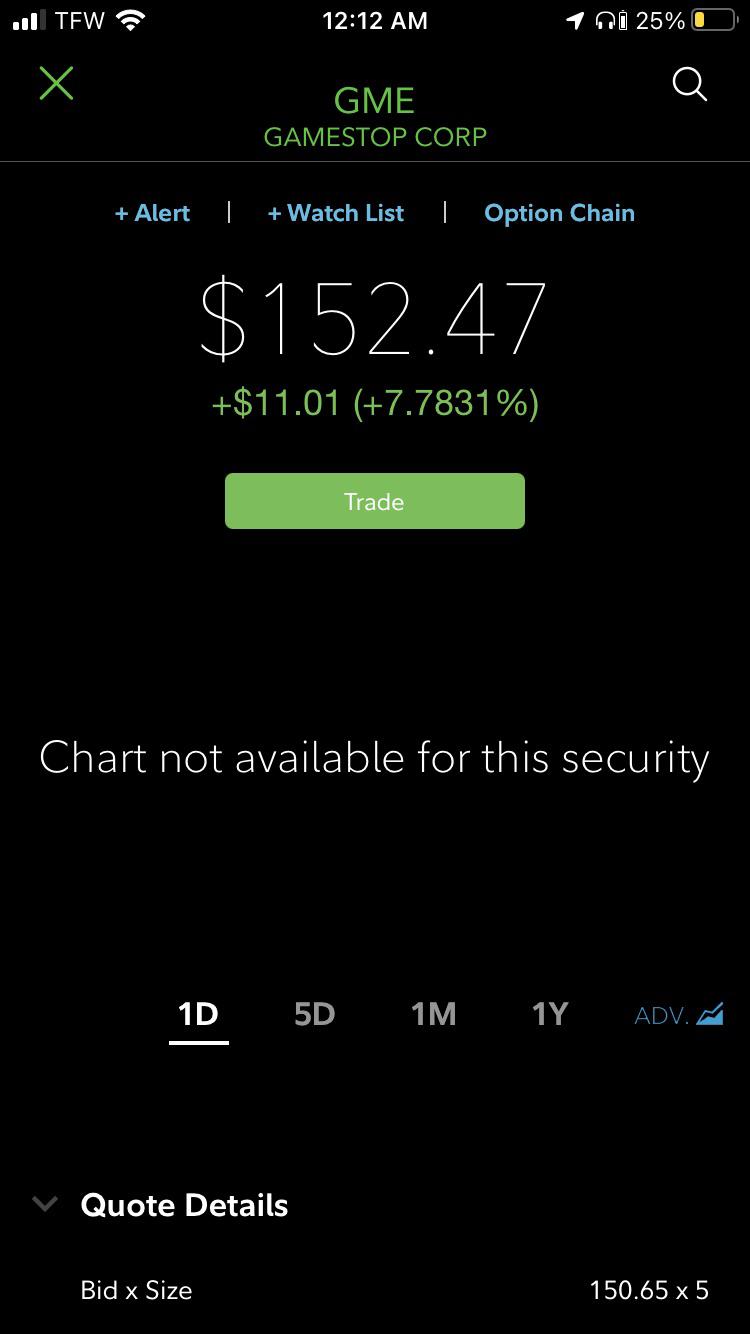The width and height of the screenshot is (750, 1334).
Task: Open the ADV. advanced chart
Action: [x=678, y=1015]
